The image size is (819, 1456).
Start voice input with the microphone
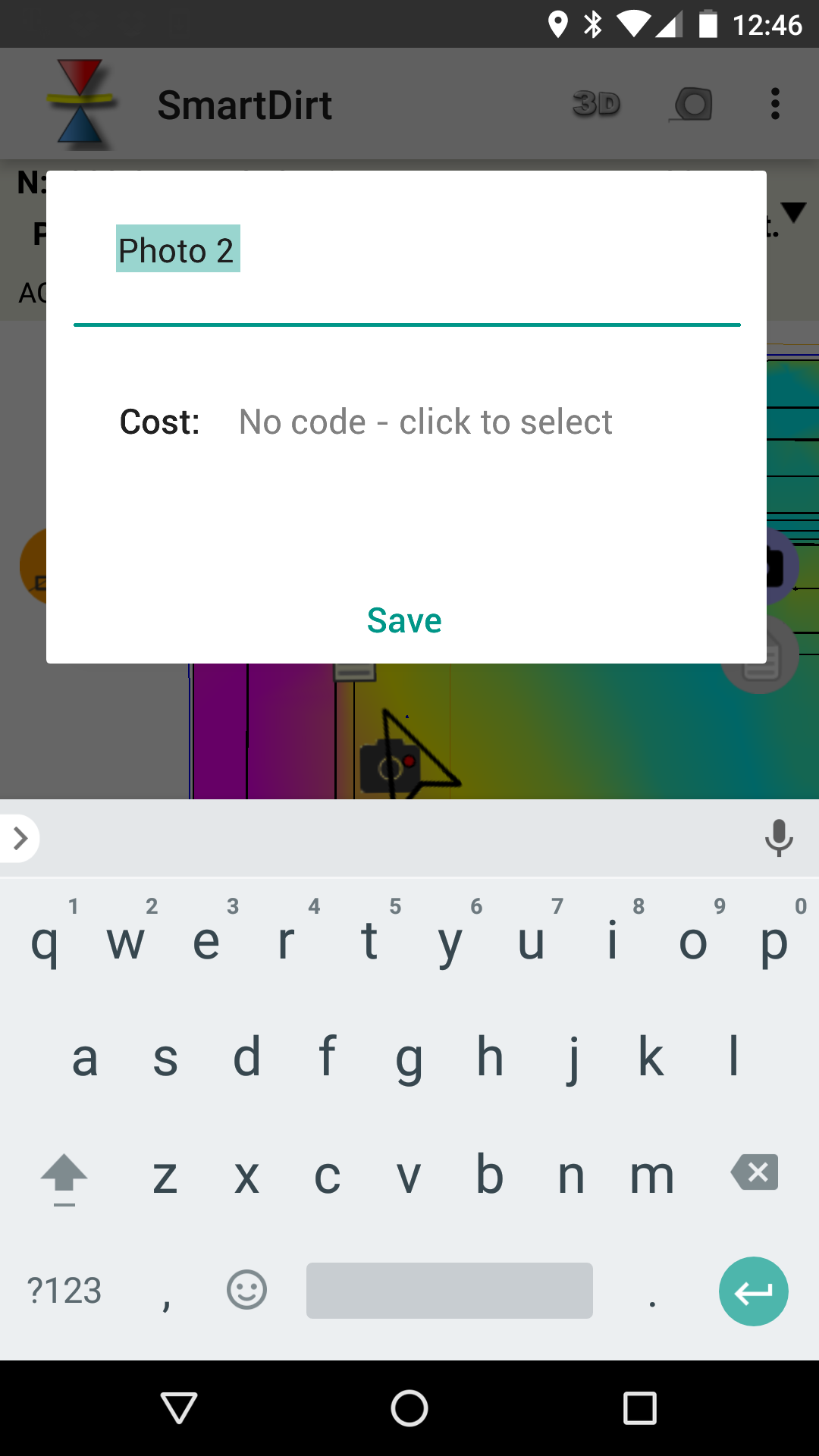point(778,838)
